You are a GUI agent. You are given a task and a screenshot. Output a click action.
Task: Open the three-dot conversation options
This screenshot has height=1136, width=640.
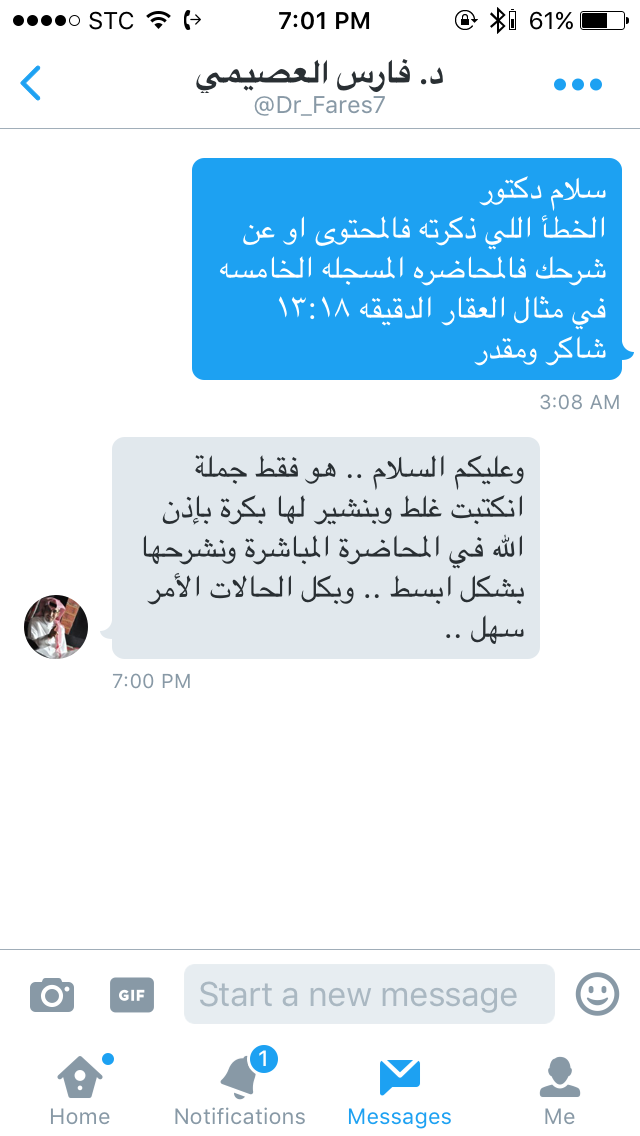click(x=578, y=84)
